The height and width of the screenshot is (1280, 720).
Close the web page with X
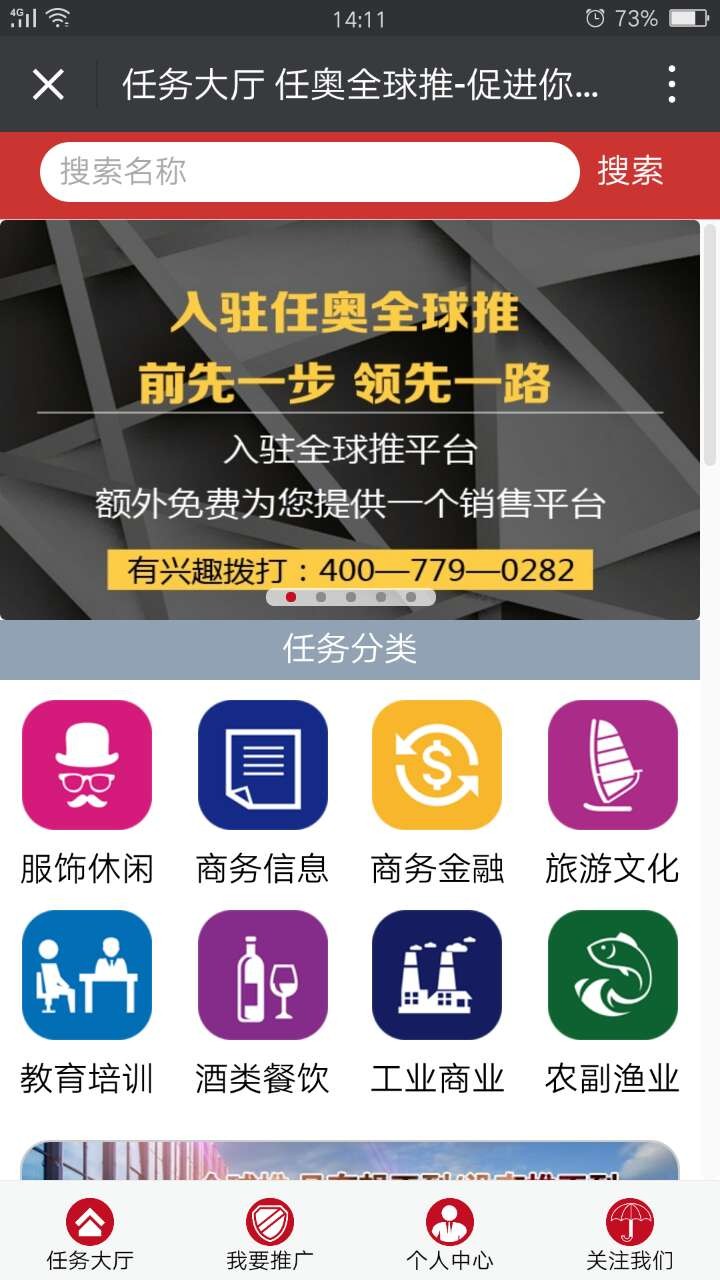48,85
